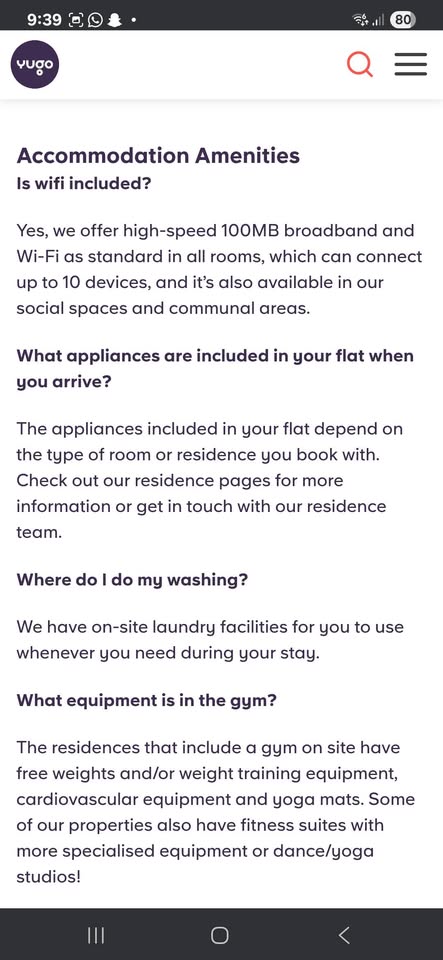The width and height of the screenshot is (443, 960).
Task: Tap the Yugo logo to go home
Action: click(35, 64)
